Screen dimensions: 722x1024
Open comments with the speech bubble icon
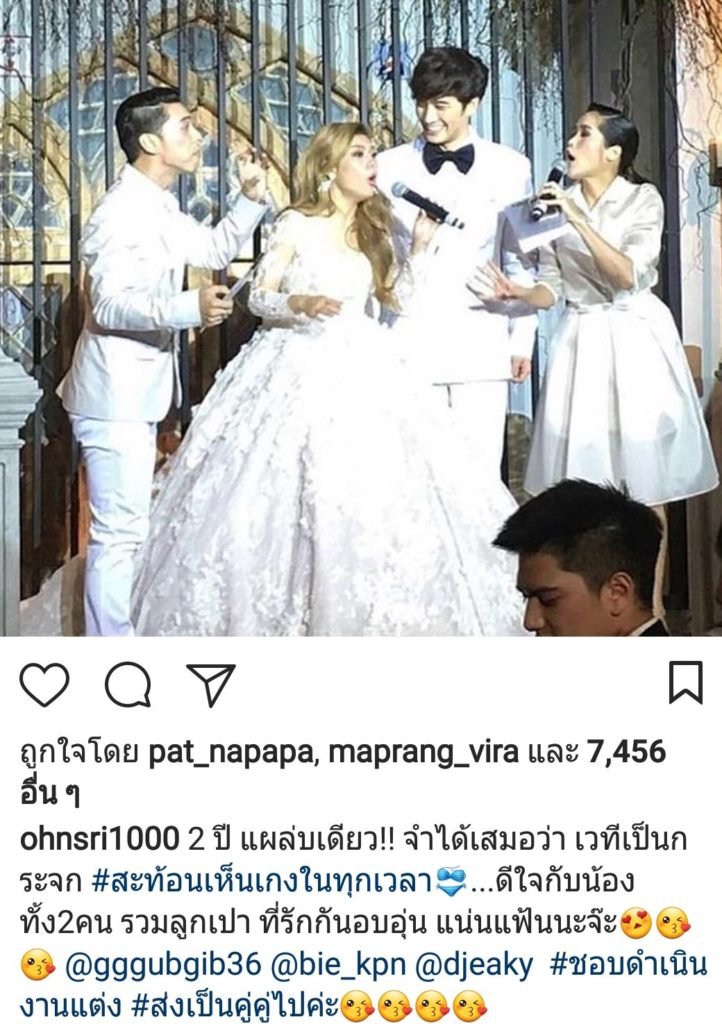click(x=128, y=685)
